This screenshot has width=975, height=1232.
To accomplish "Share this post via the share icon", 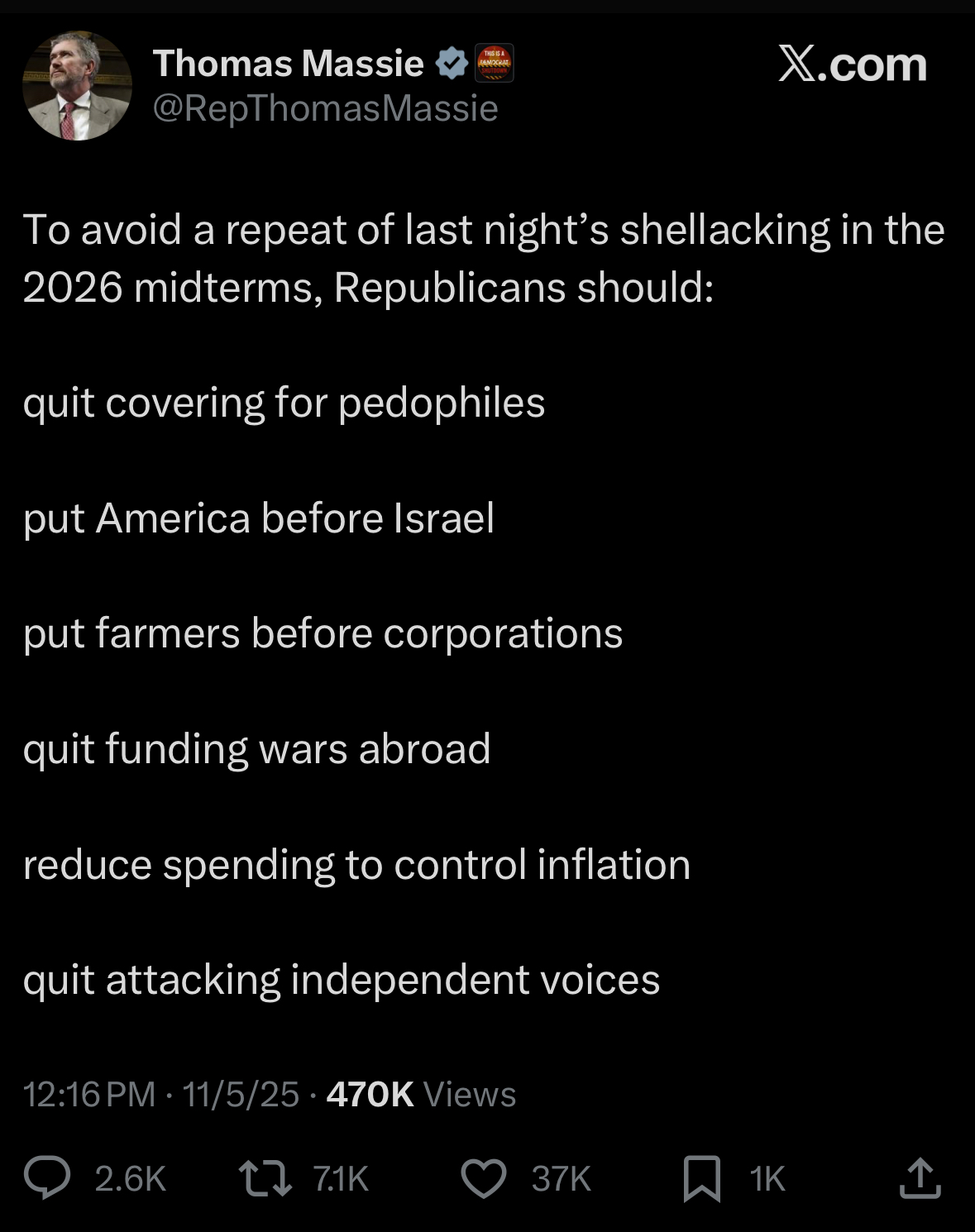I will tap(920, 1178).
